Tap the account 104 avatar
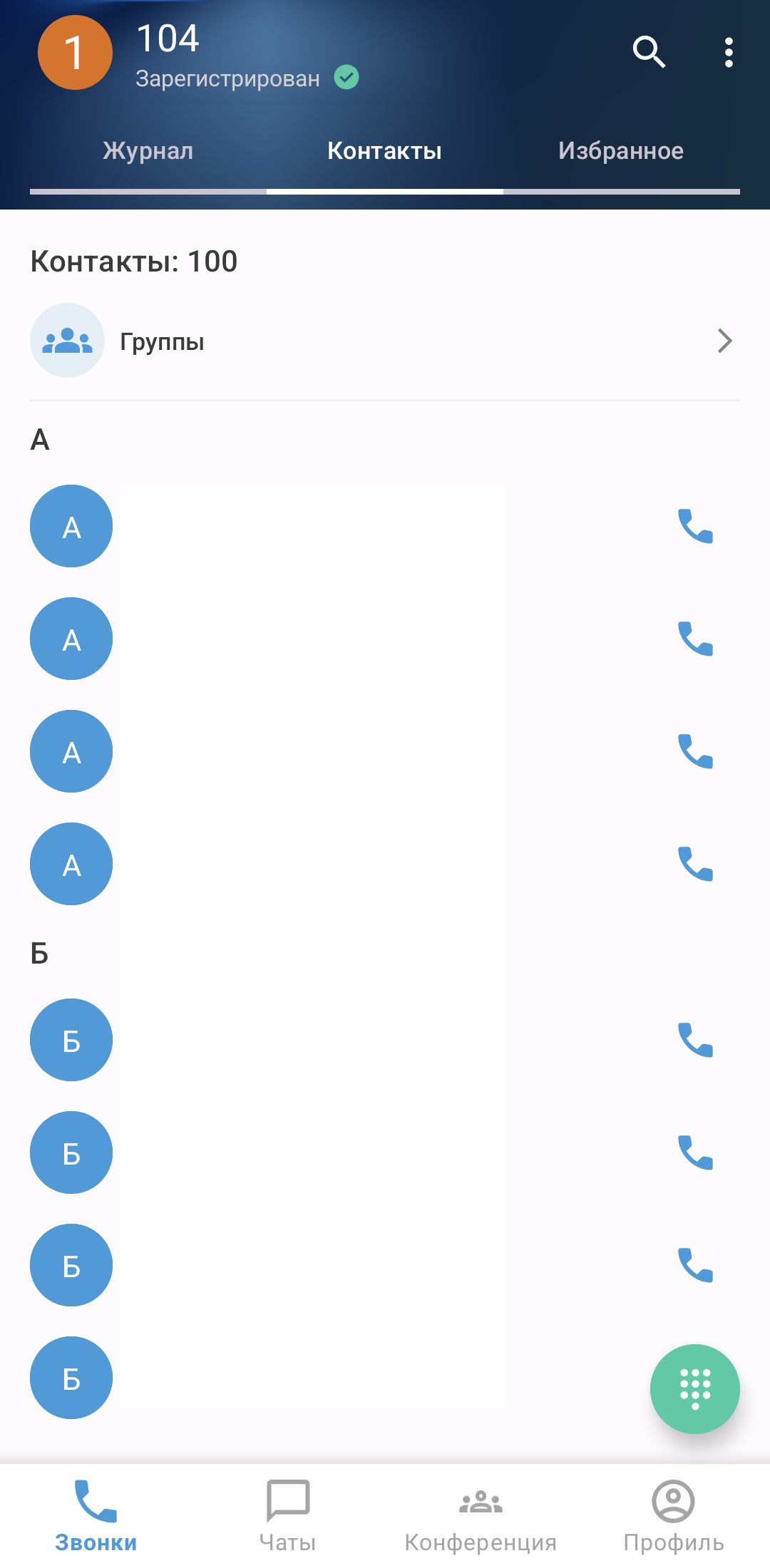 (75, 53)
